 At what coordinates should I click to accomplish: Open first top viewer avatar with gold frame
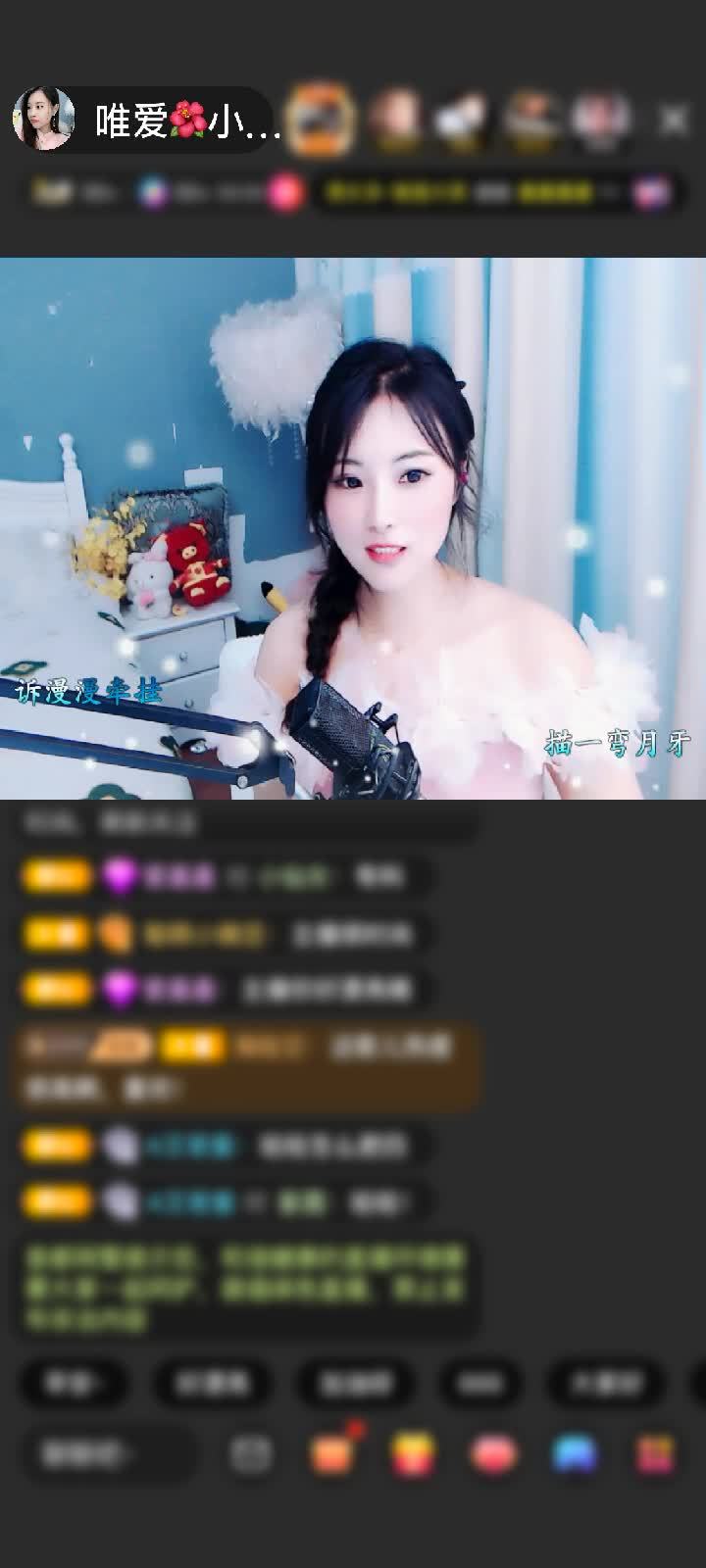tap(322, 121)
